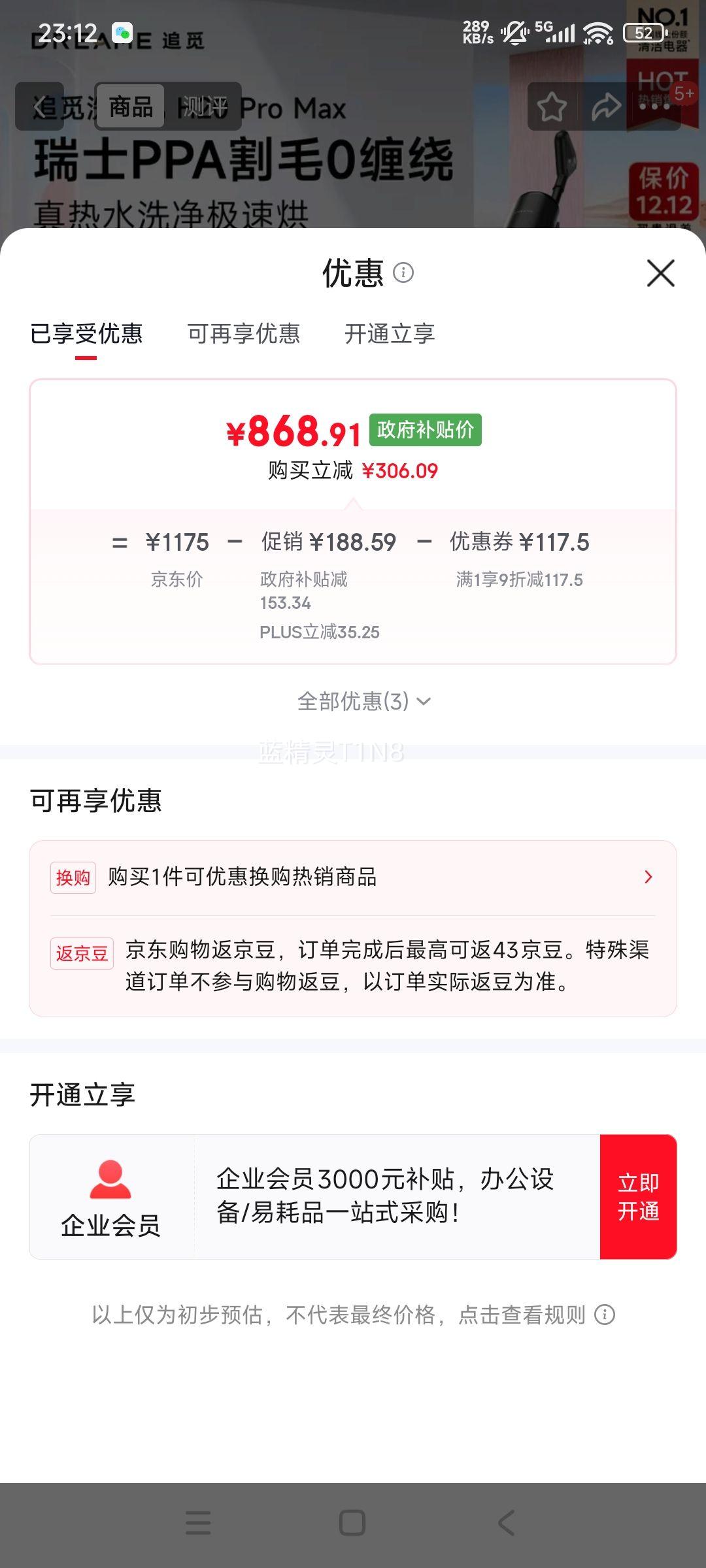This screenshot has height=1568, width=706.
Task: Switch to the 开通立享 tab
Action: coord(390,334)
